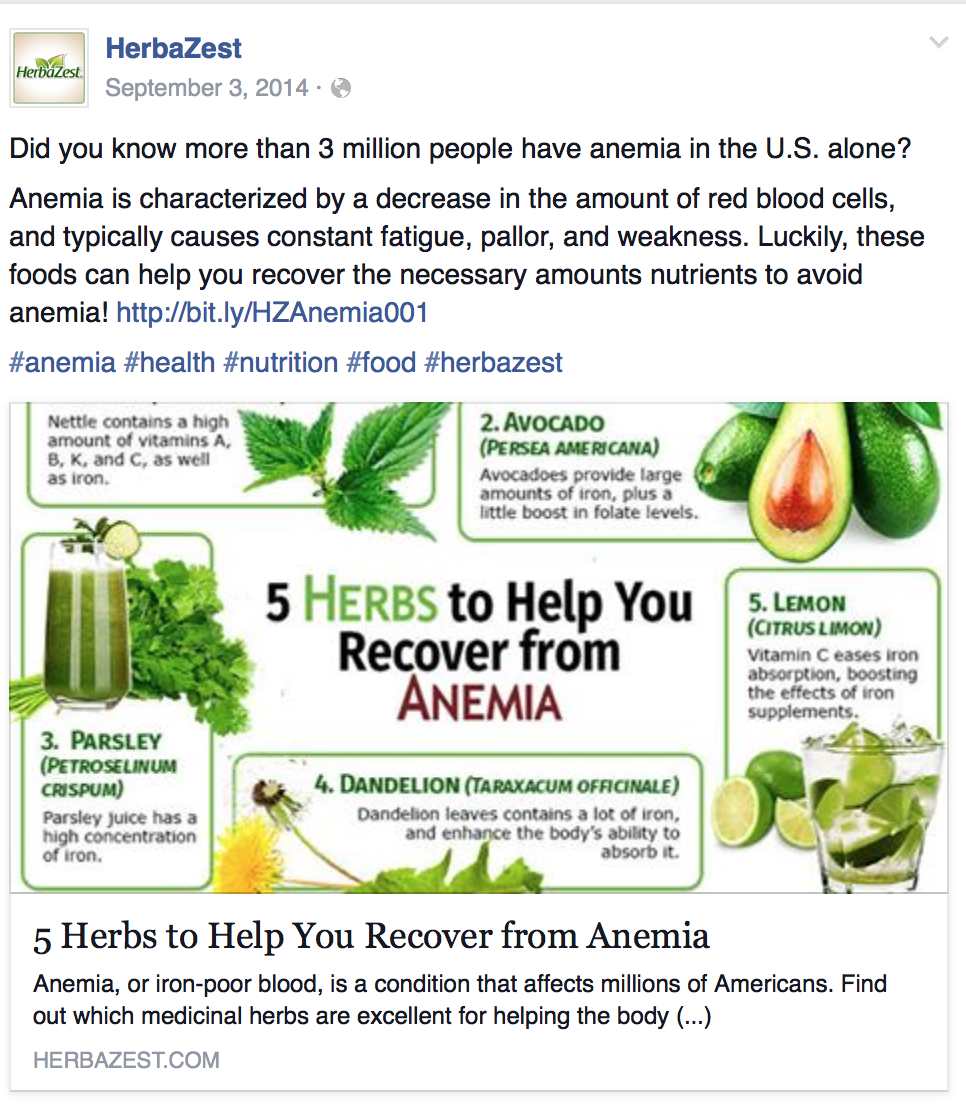Open the #health hashtag
Viewport: 966px width, 1110px height.
(x=169, y=362)
